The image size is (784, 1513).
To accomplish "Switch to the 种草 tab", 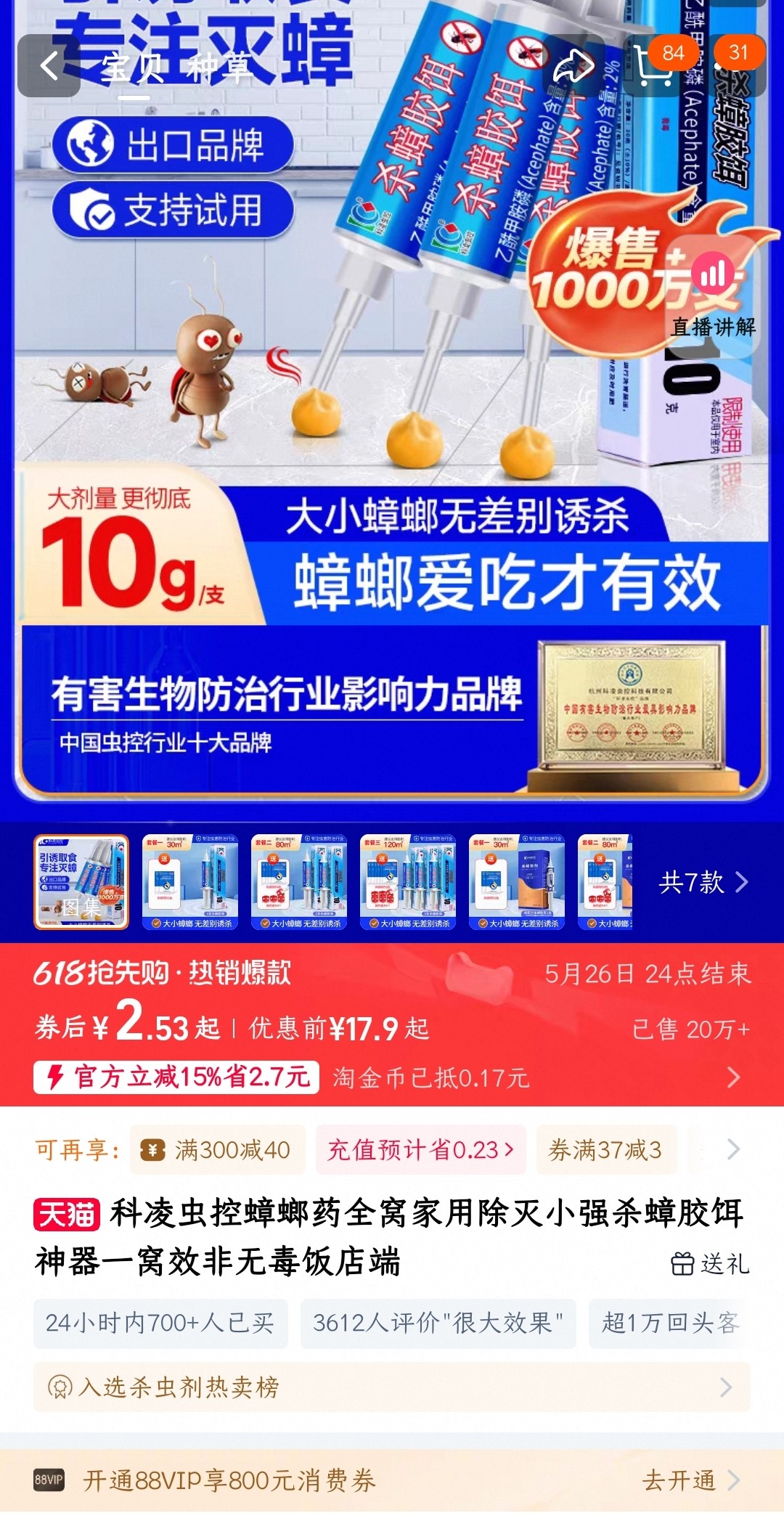I will 219,68.
